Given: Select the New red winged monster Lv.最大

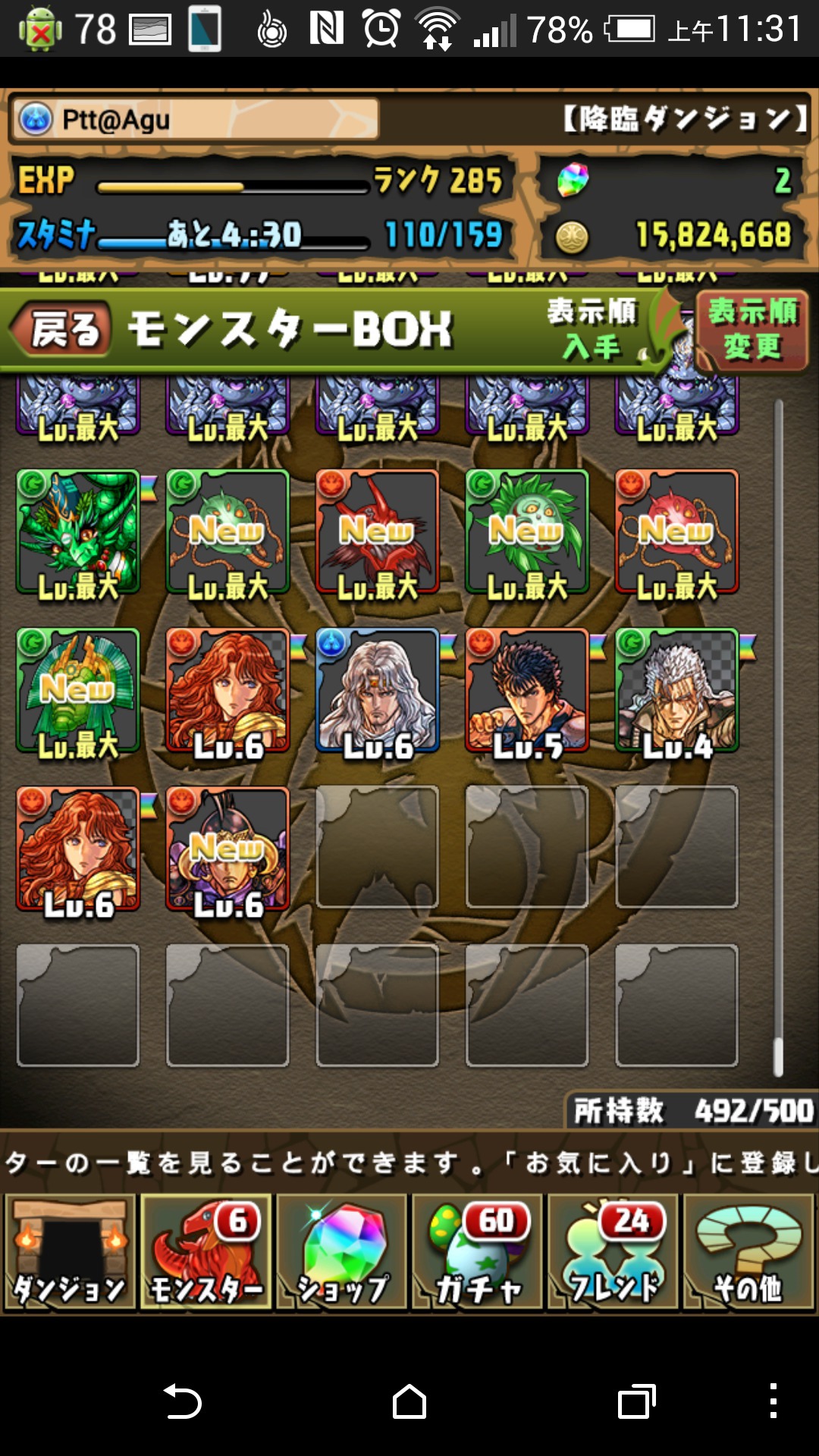Looking at the screenshot, I should point(378,532).
